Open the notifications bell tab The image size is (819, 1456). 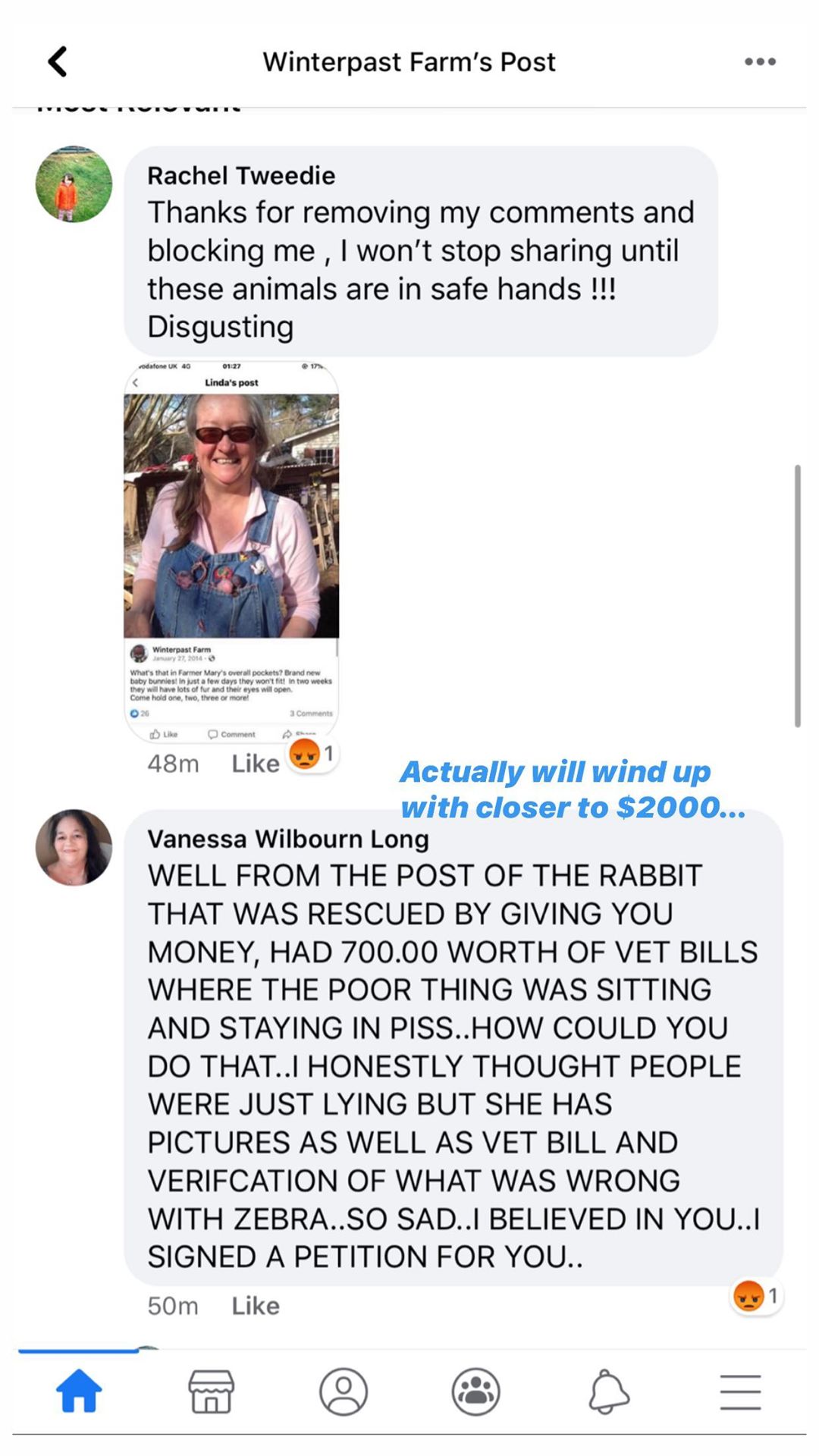tap(608, 1391)
